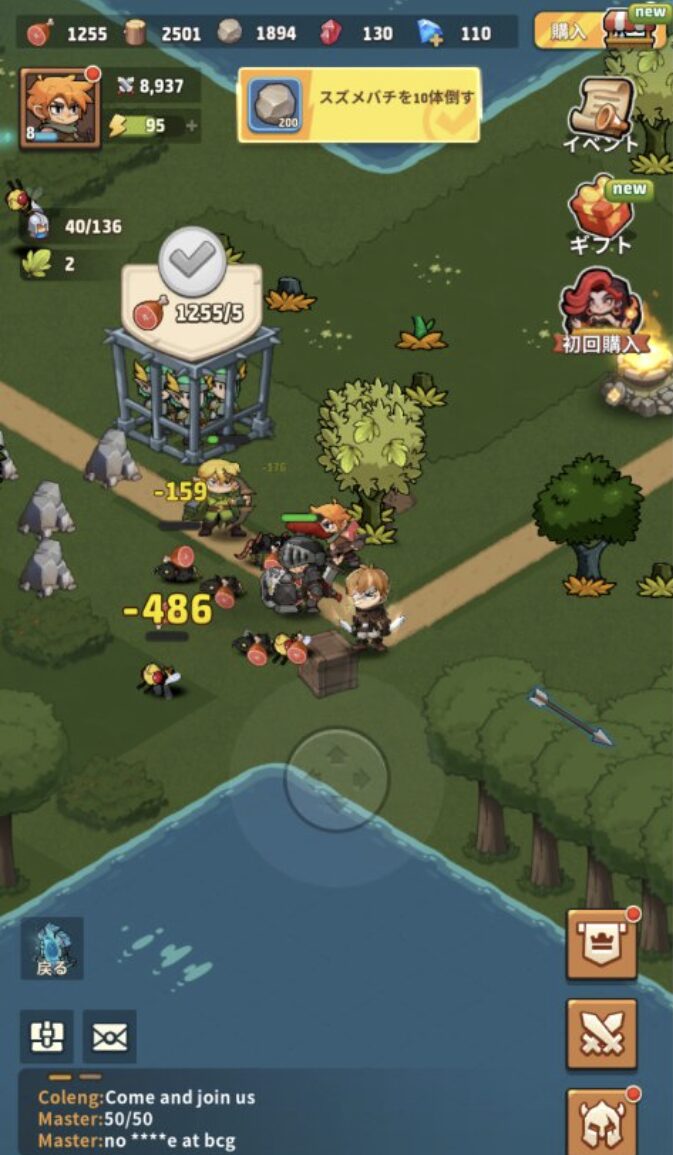This screenshot has height=1155, width=673.
Task: Open the hornet quest banner
Action: 359,104
